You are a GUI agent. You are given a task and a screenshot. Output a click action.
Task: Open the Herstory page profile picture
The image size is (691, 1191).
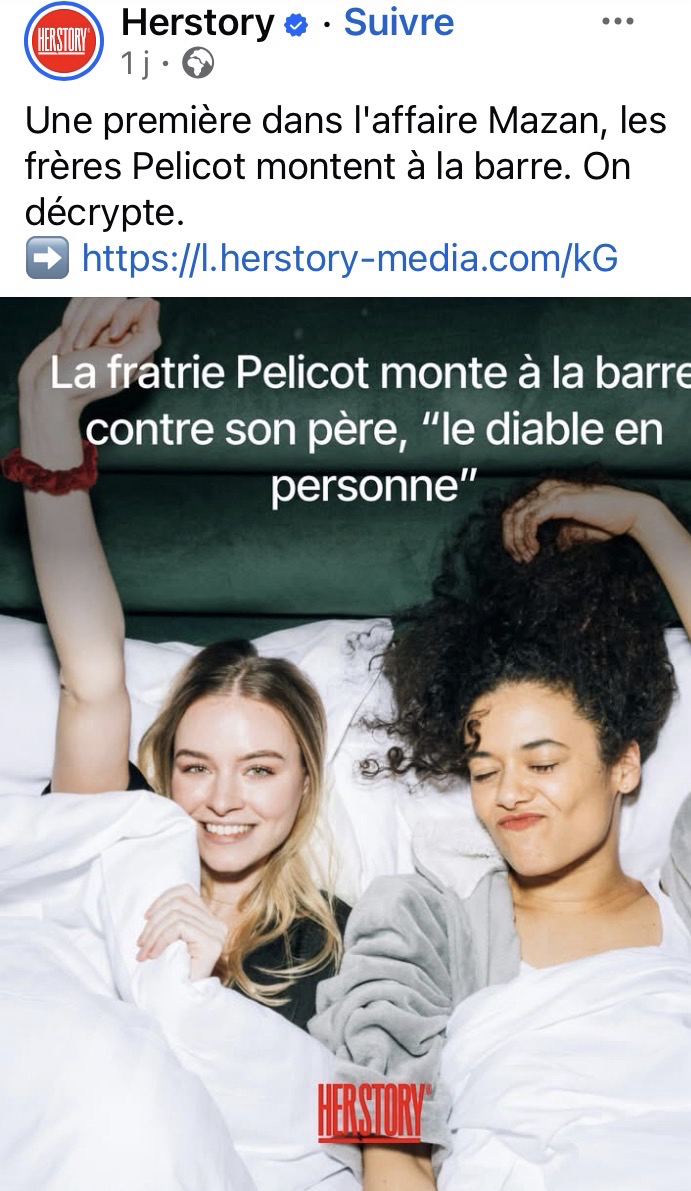pos(63,40)
